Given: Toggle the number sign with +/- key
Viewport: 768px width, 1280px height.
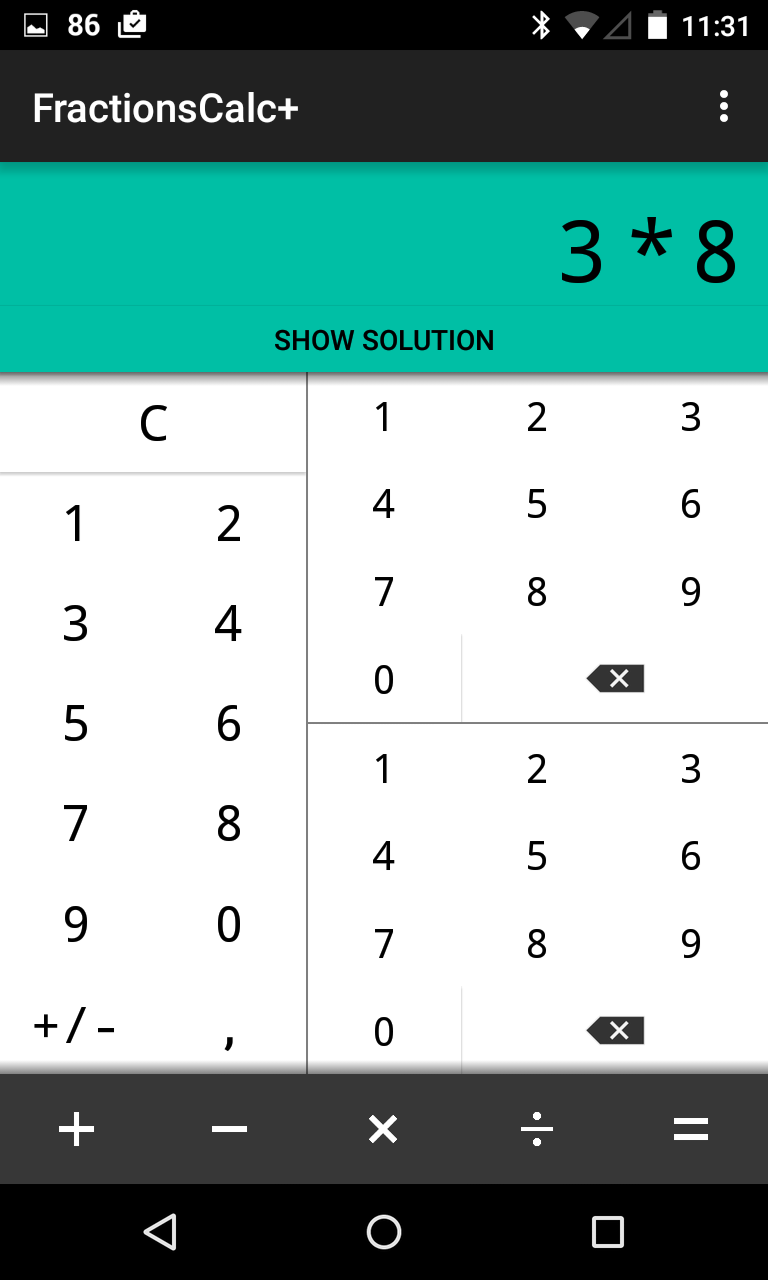Looking at the screenshot, I should click(x=77, y=1024).
